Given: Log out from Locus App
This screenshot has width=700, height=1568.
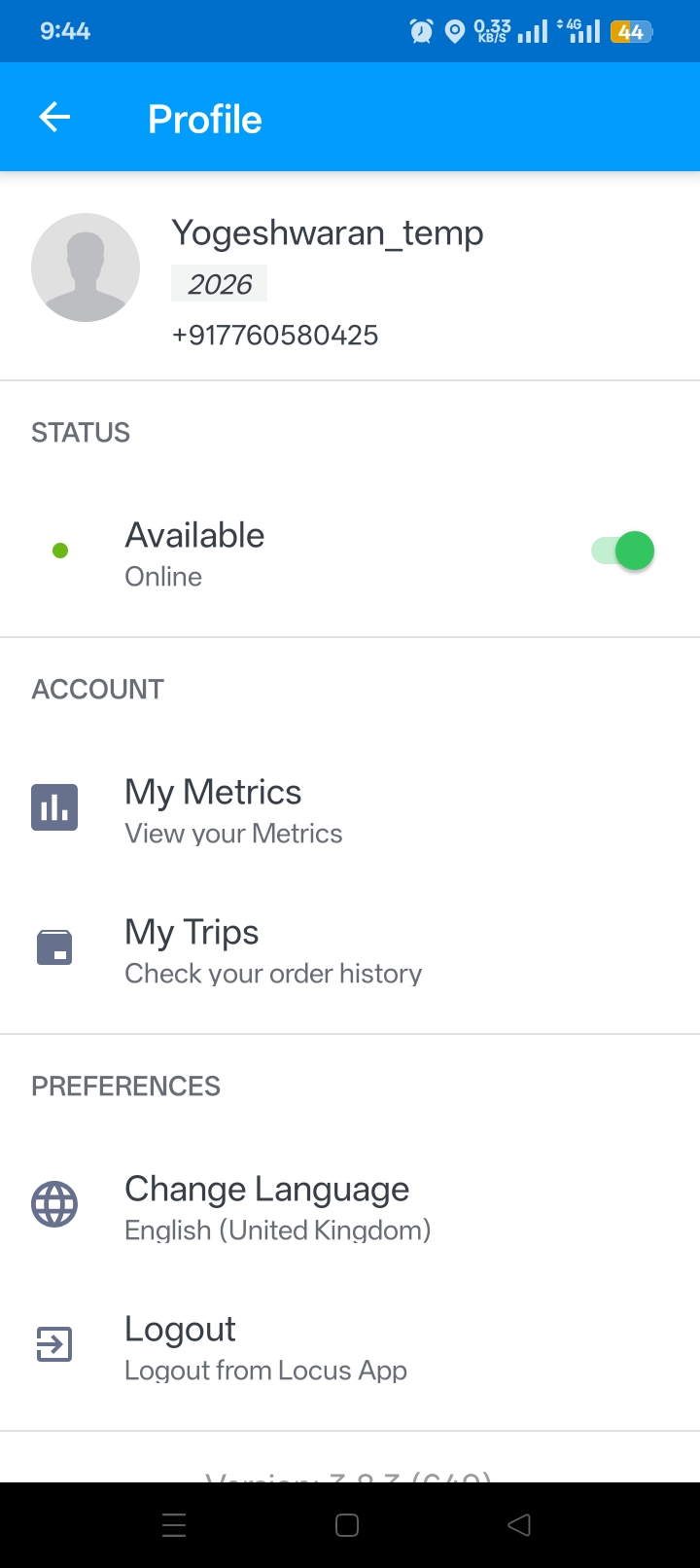Looking at the screenshot, I should point(350,1346).
